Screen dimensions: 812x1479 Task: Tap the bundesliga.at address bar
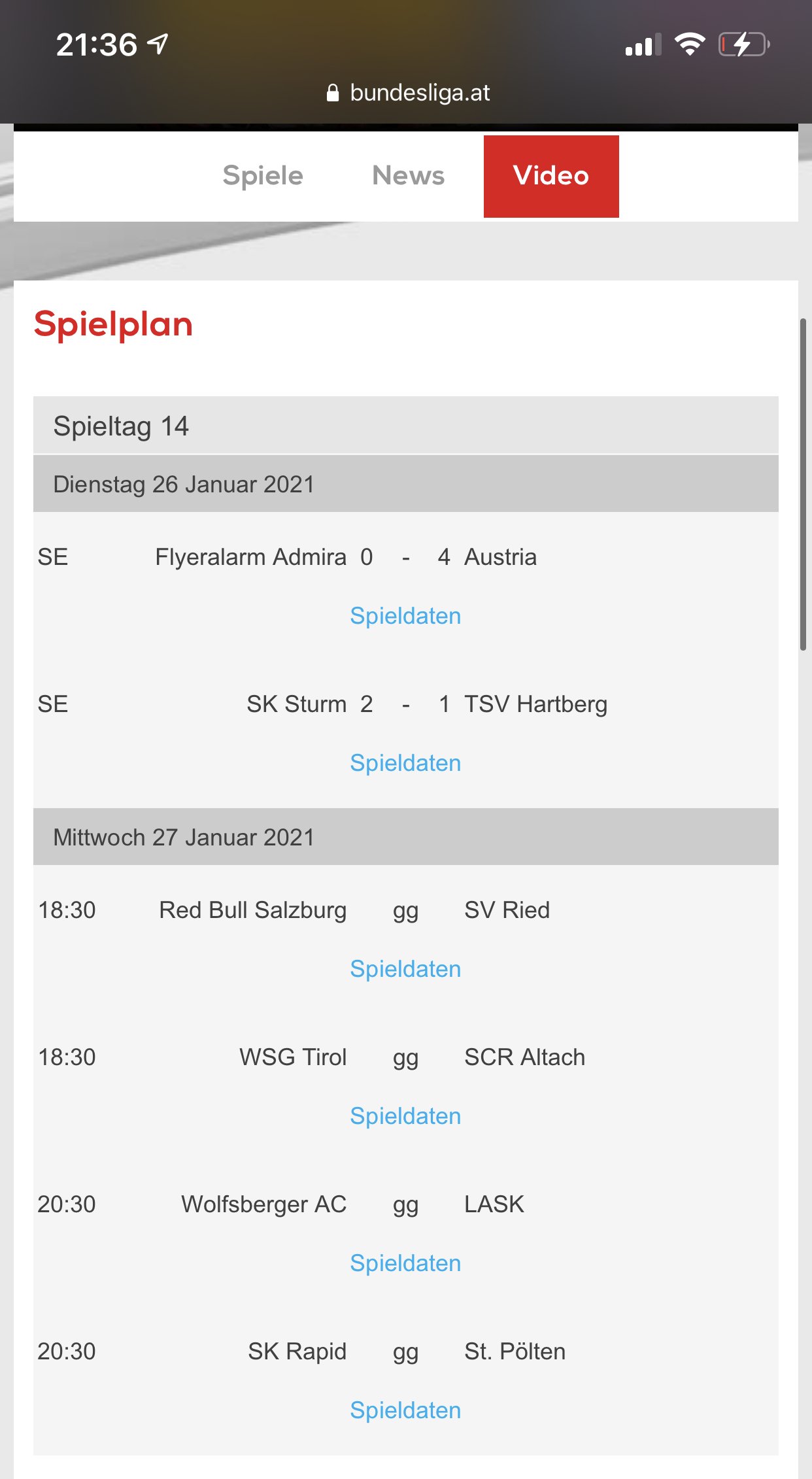[x=408, y=93]
